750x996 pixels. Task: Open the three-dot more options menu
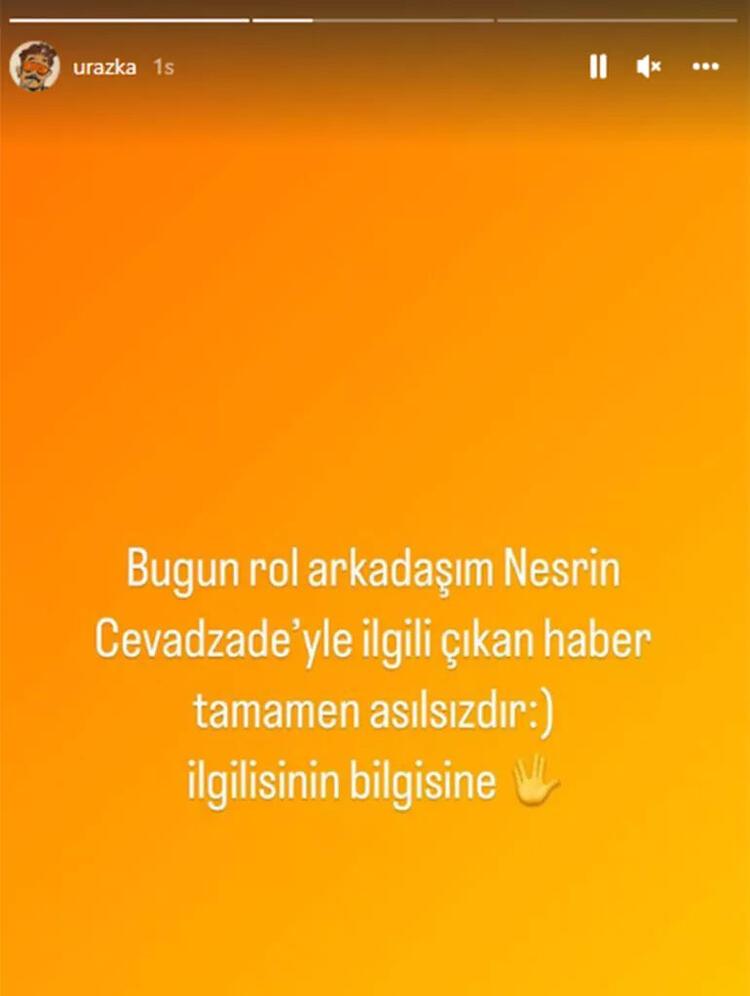point(706,67)
